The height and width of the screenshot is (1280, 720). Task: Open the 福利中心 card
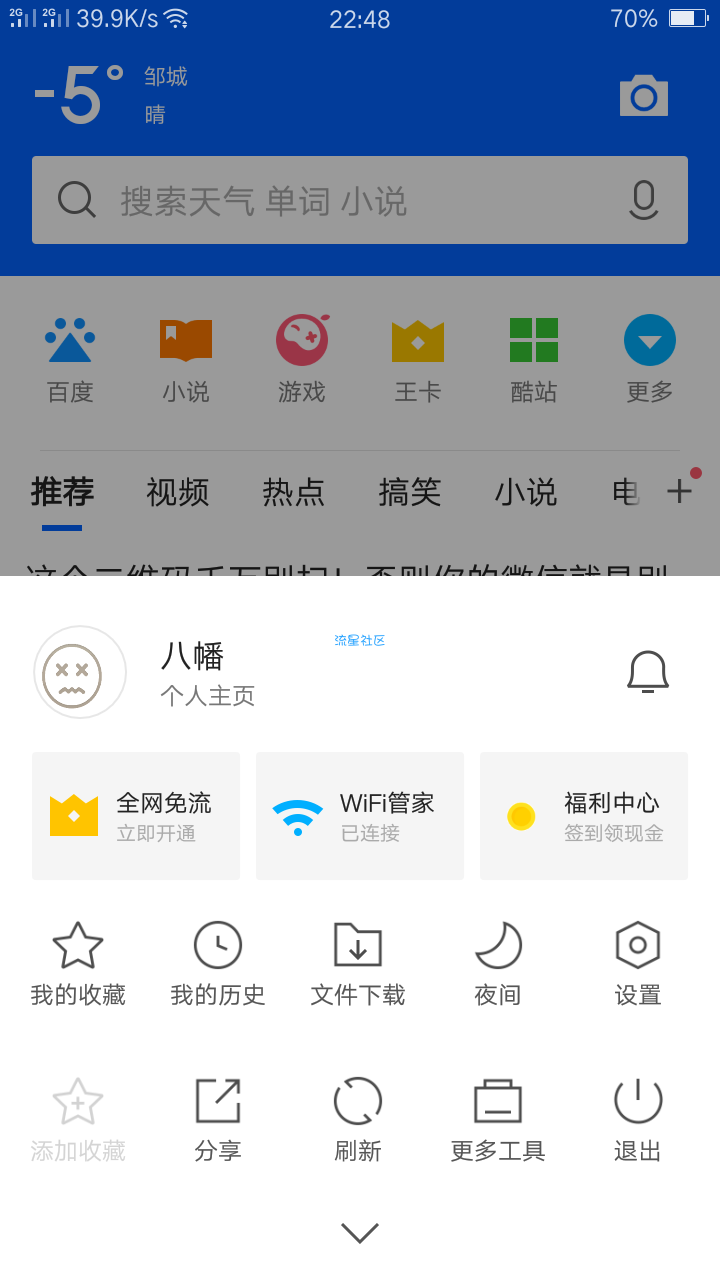coord(584,816)
